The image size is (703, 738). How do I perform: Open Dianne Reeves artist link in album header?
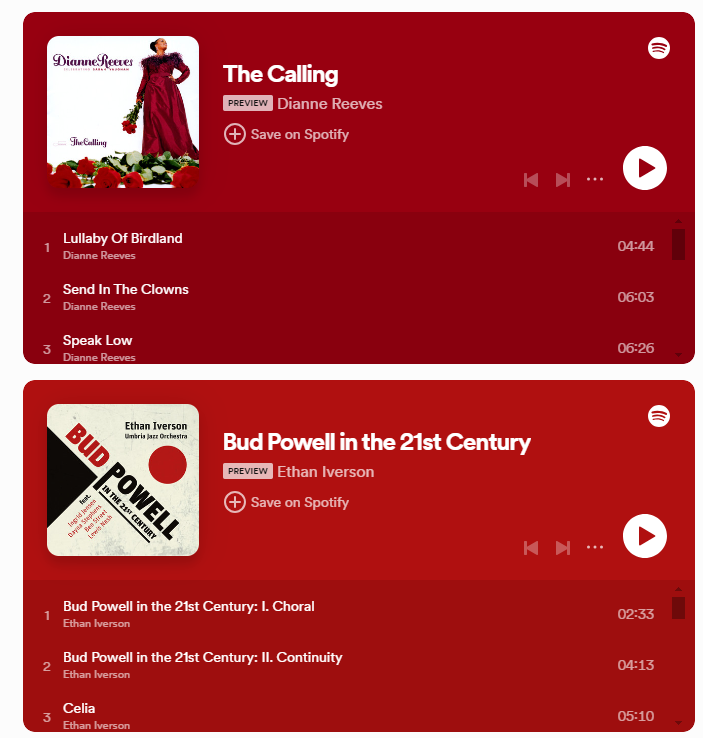coord(330,103)
